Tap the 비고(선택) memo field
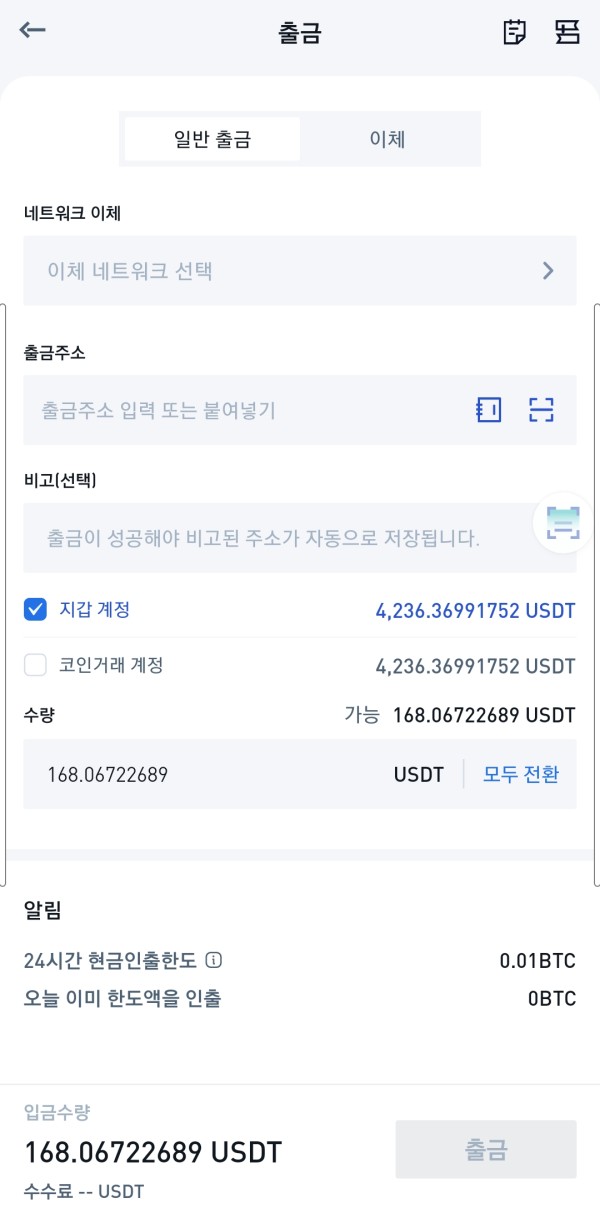 click(x=280, y=538)
